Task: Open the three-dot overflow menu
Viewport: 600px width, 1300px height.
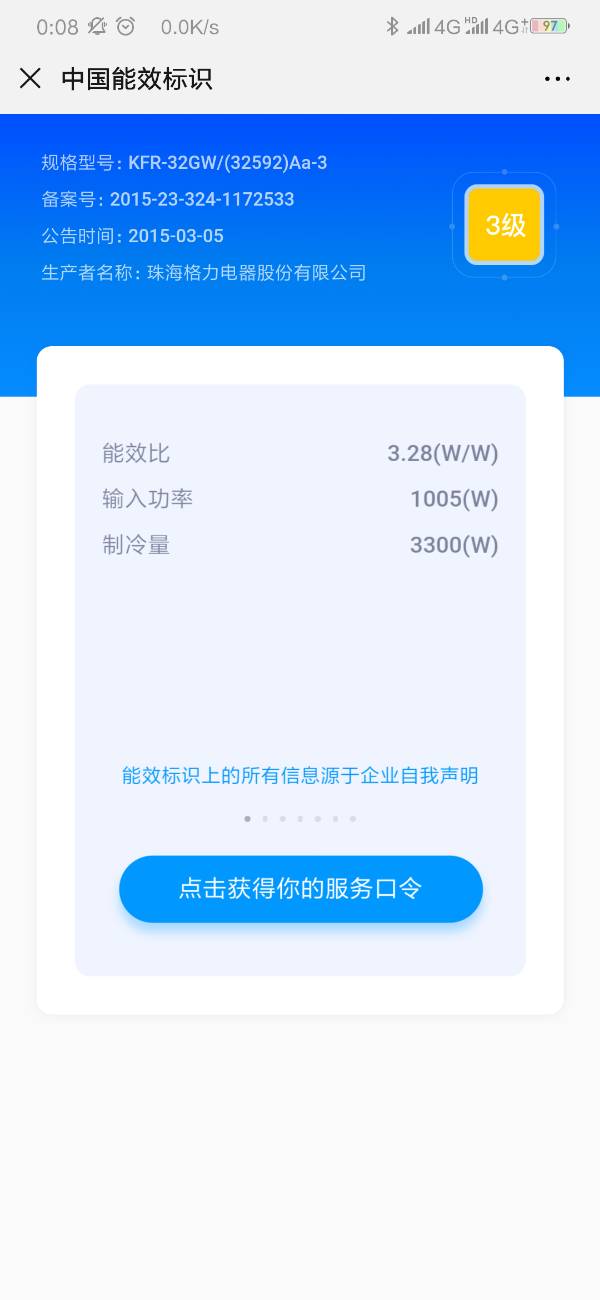Action: tap(557, 79)
